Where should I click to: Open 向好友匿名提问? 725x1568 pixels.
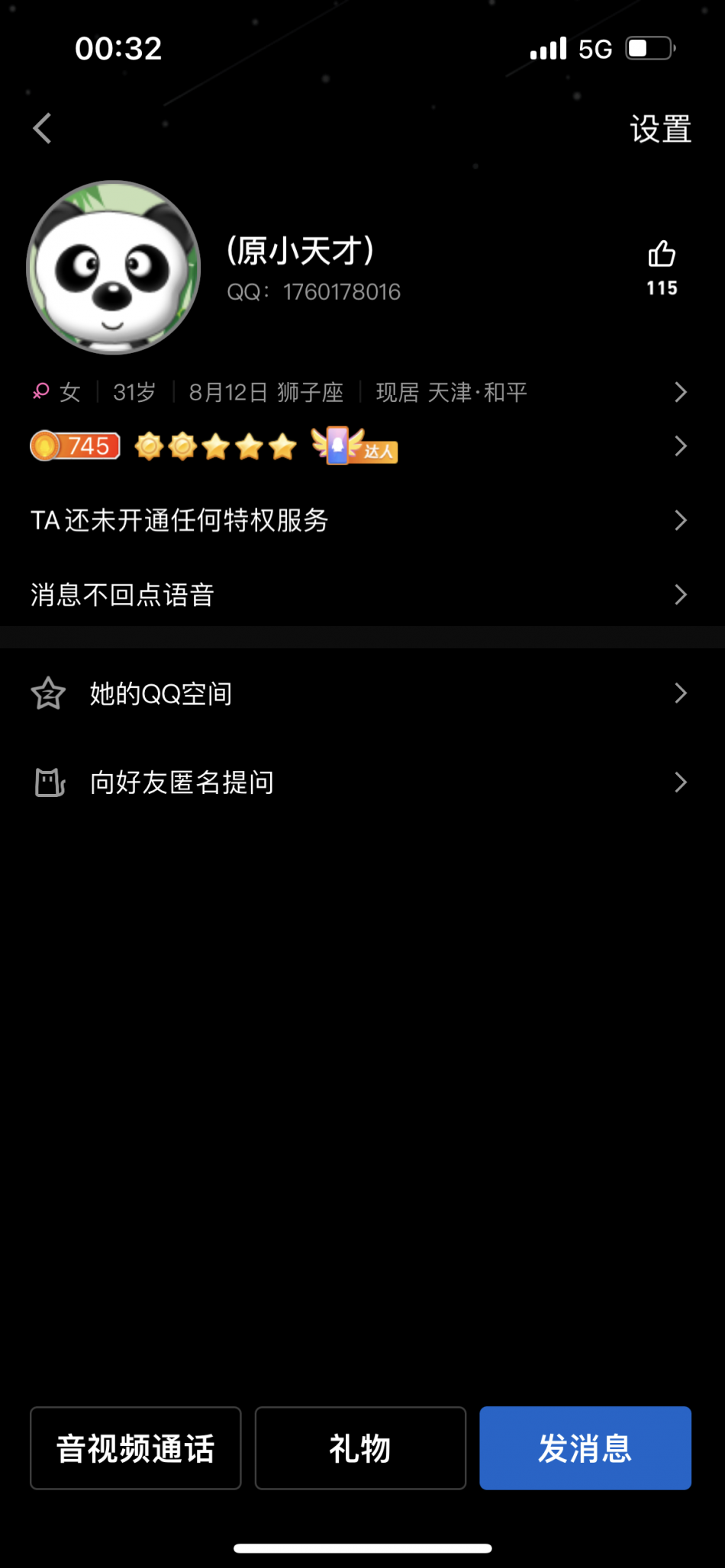359,782
